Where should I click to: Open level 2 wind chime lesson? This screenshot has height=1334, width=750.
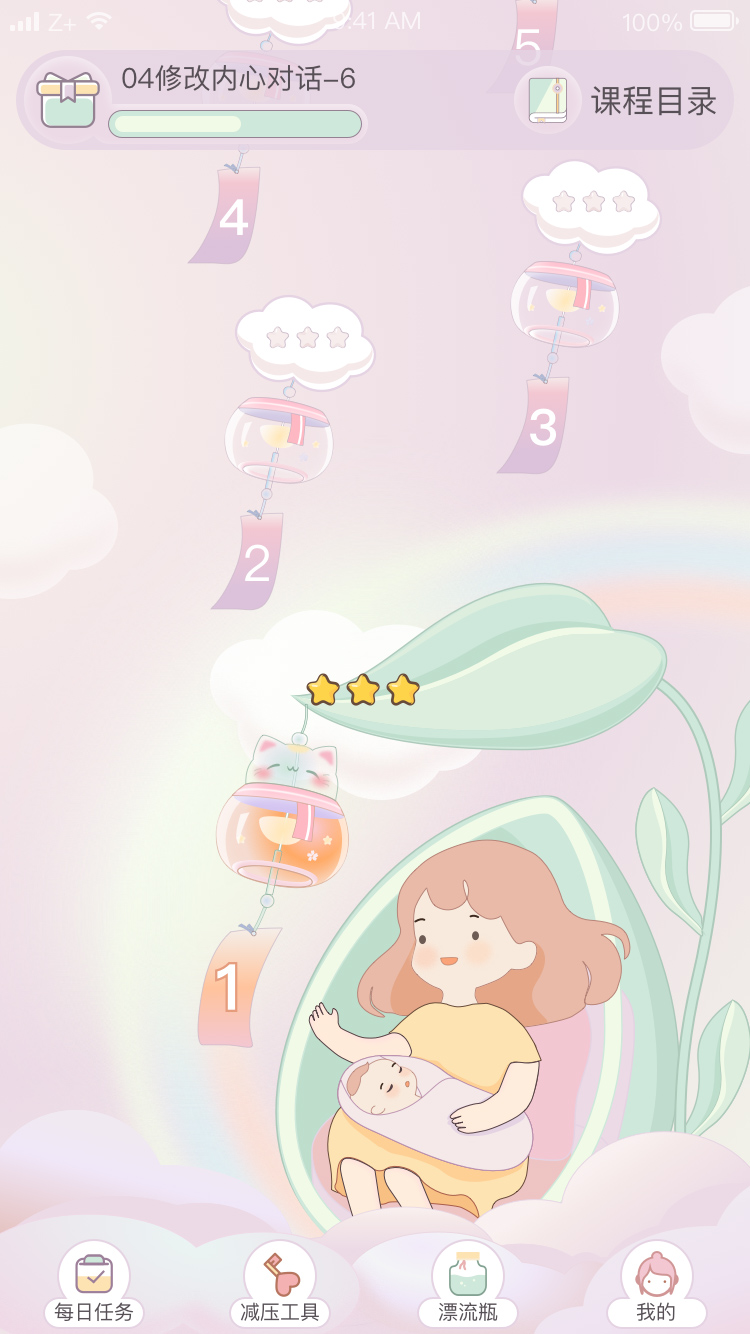(x=279, y=440)
